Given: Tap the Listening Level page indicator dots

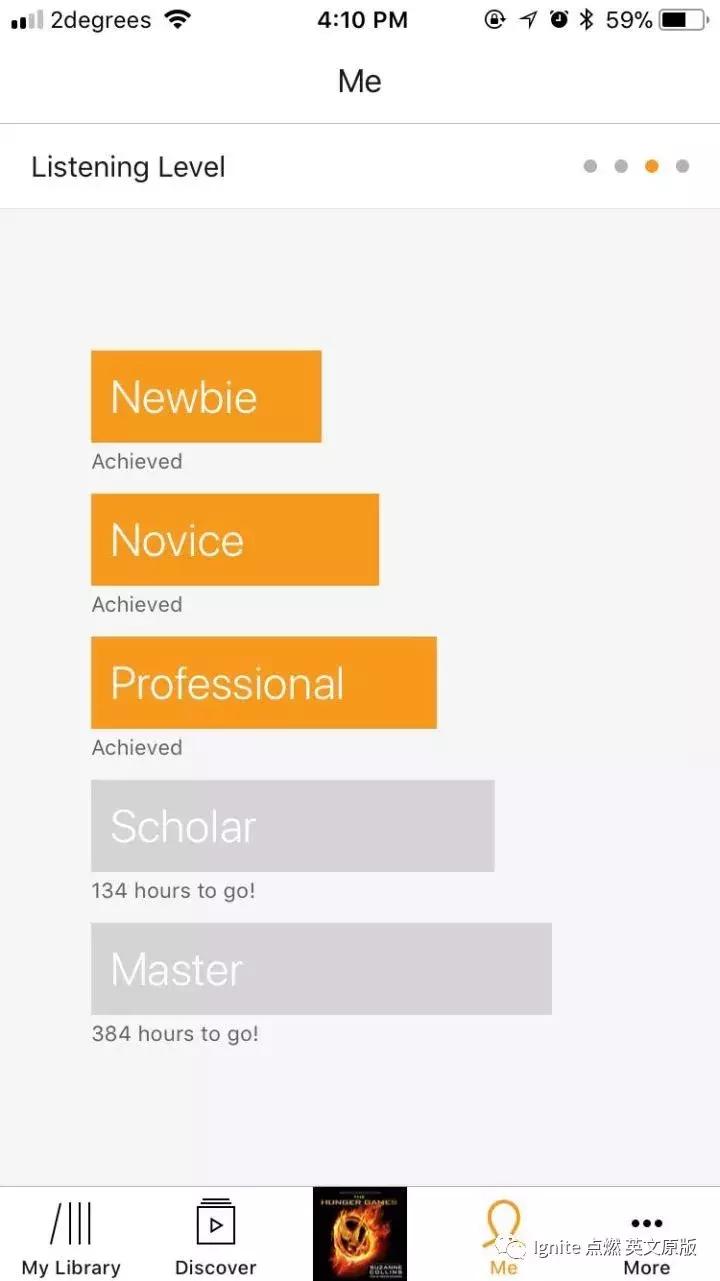Looking at the screenshot, I should point(636,166).
